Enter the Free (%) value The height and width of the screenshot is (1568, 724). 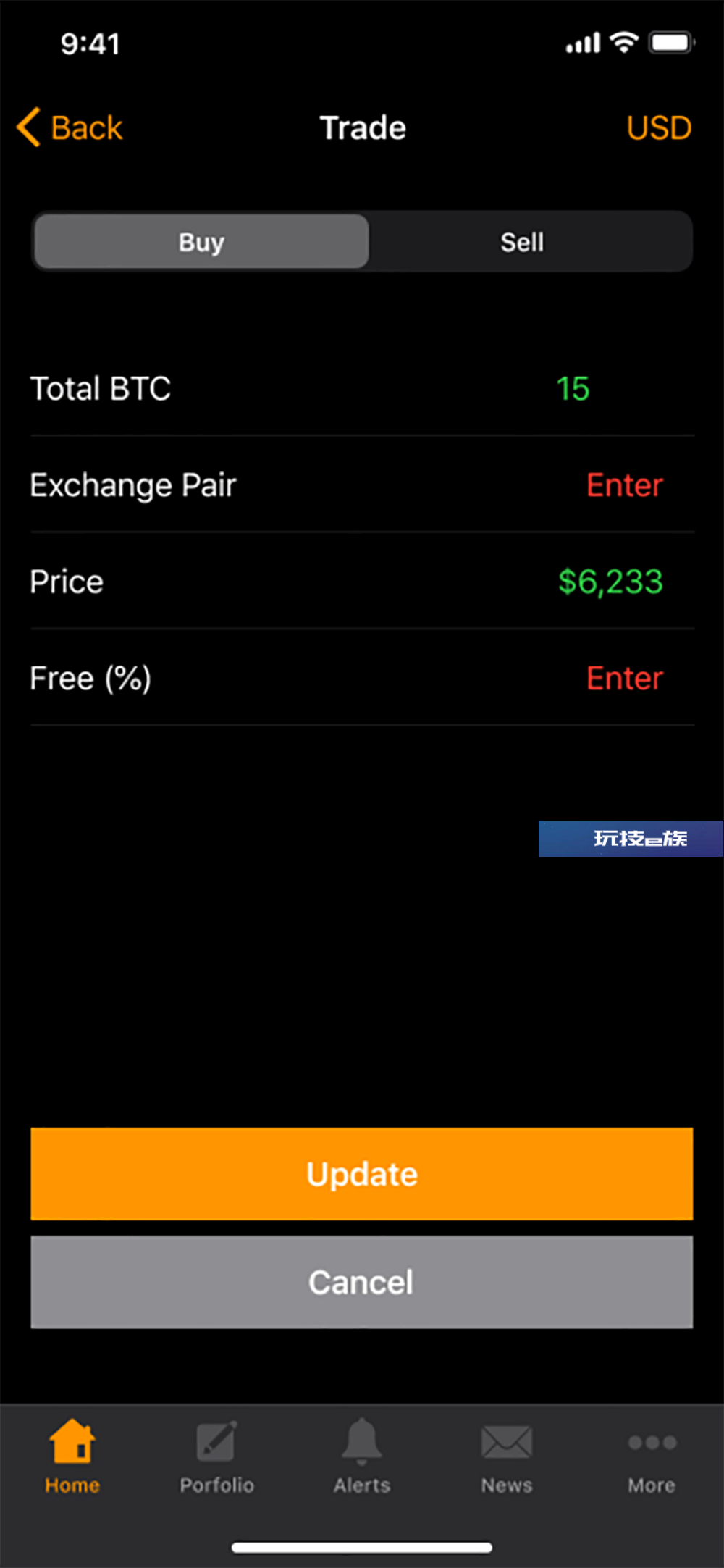(624, 679)
